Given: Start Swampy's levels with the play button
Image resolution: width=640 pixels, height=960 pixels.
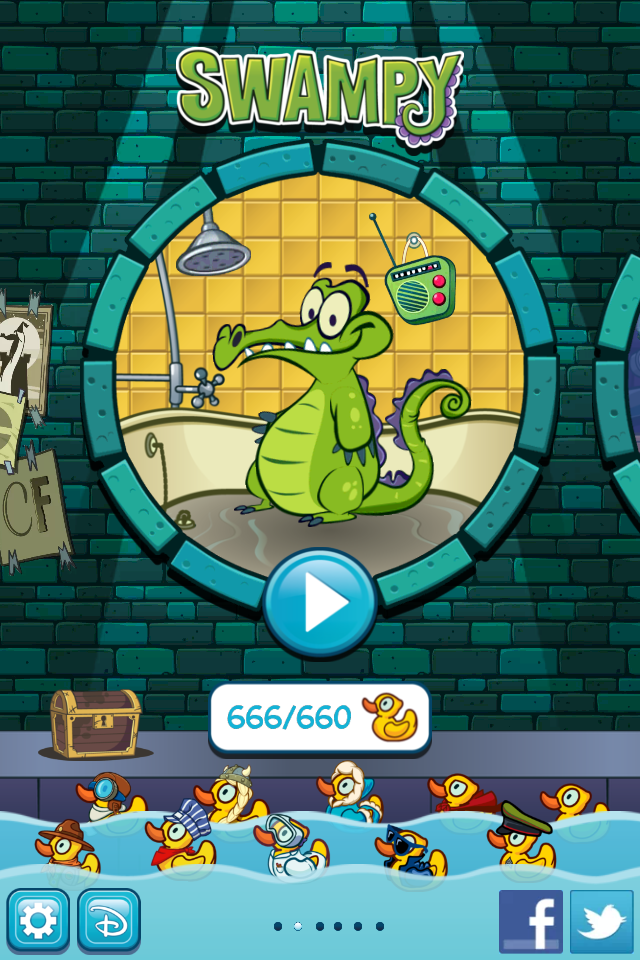Looking at the screenshot, I should click(x=320, y=603).
